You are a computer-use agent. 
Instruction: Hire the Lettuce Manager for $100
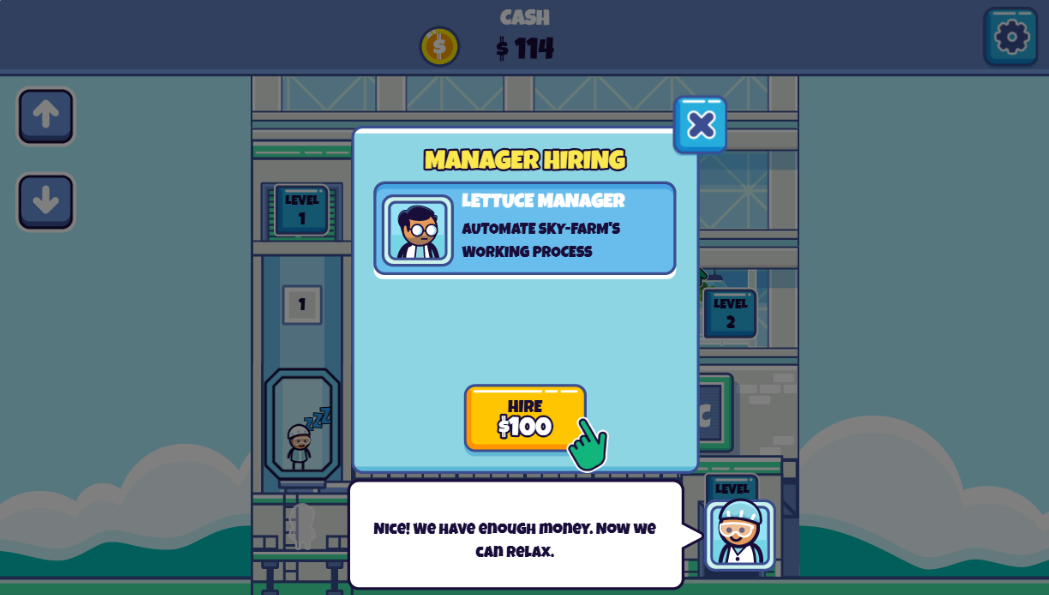[524, 418]
